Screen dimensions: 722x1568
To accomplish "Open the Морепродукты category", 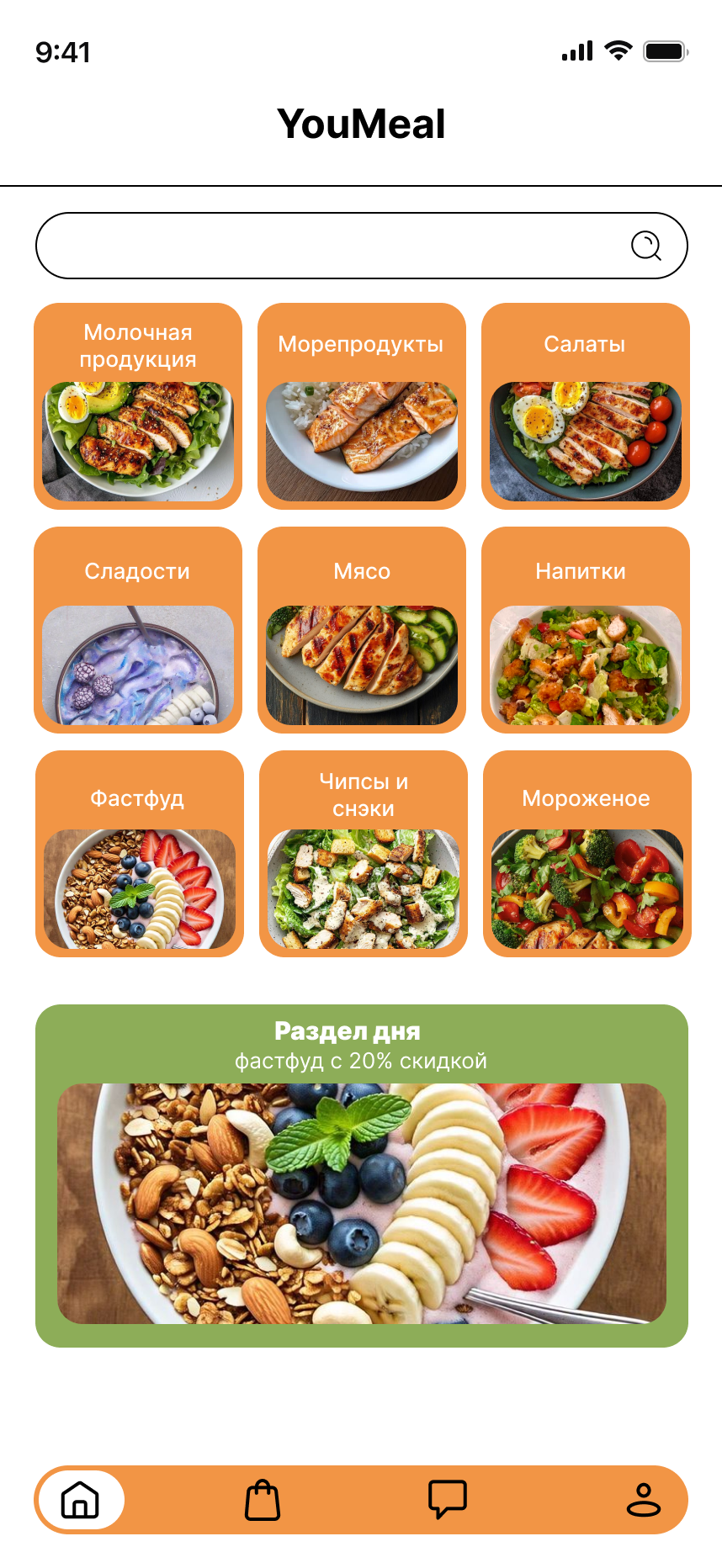I will (x=362, y=406).
